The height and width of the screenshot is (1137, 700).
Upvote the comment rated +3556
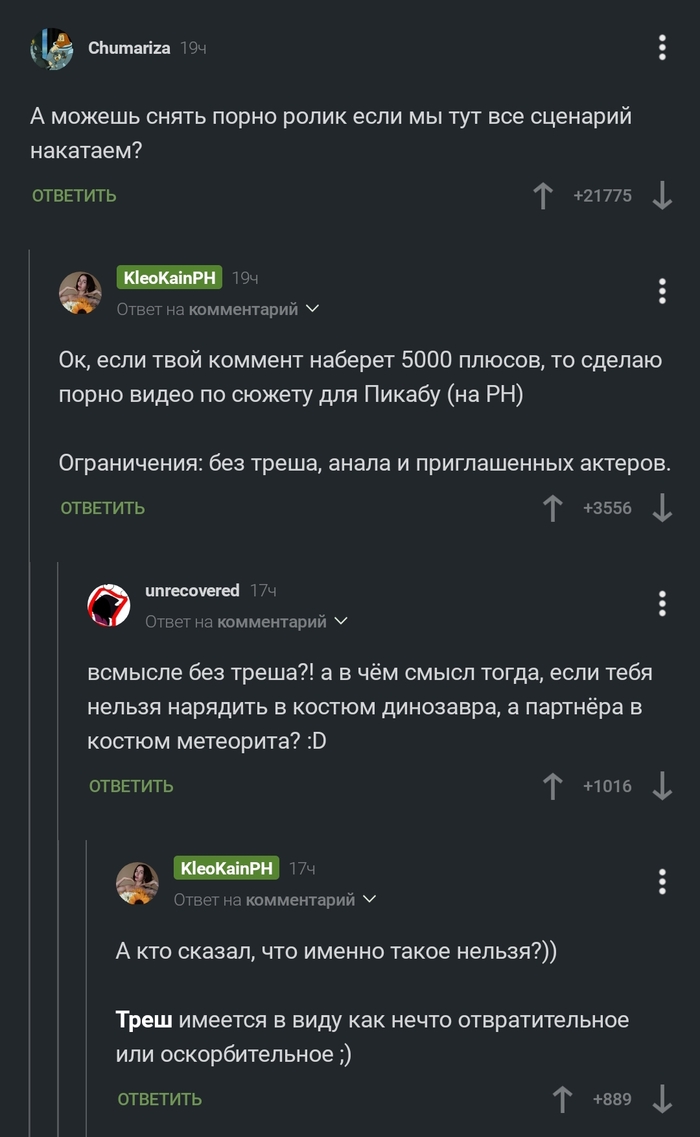(x=552, y=508)
